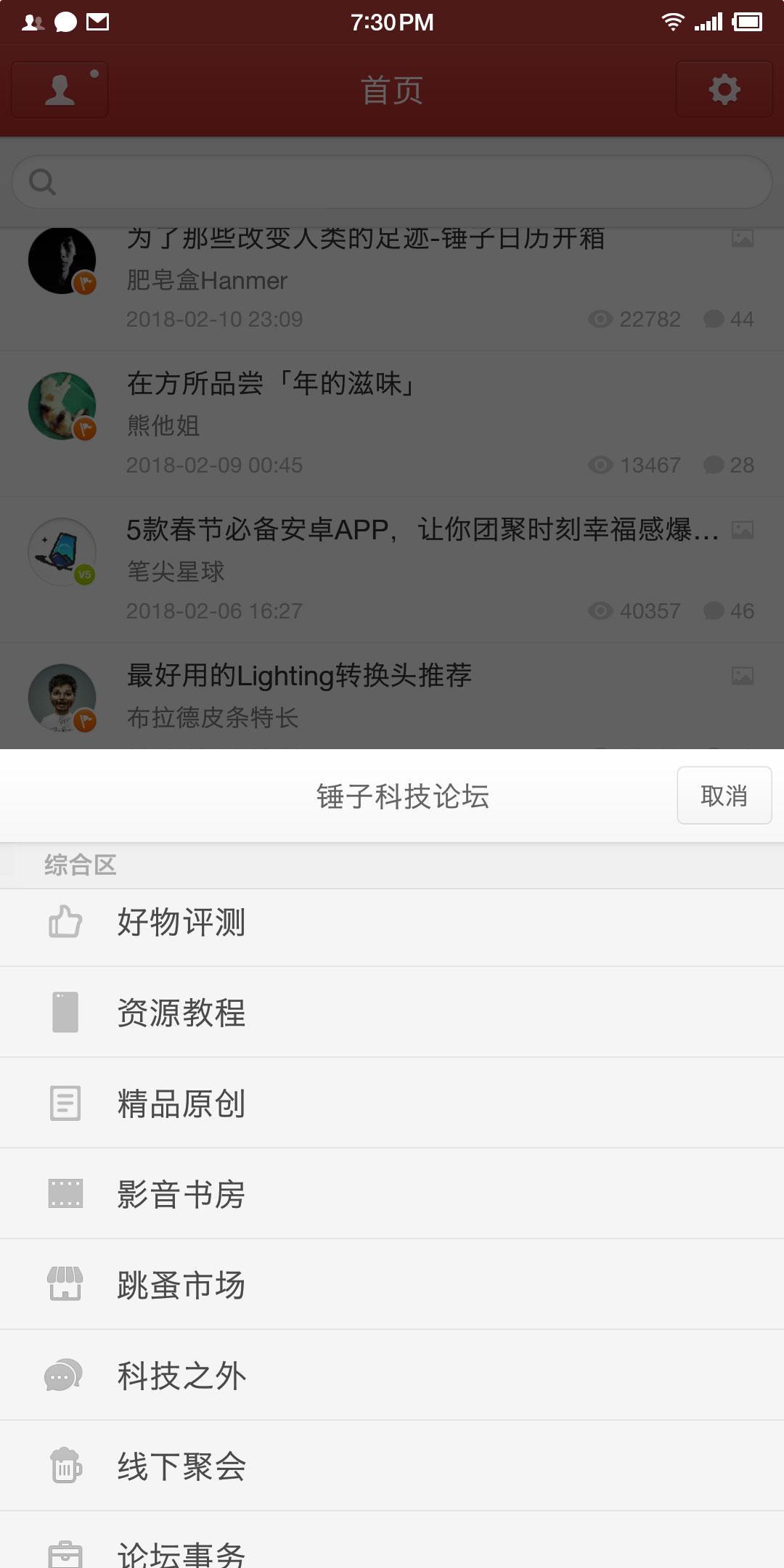
Task: Tap the 取消 button to dismiss the sheet
Action: (x=723, y=796)
